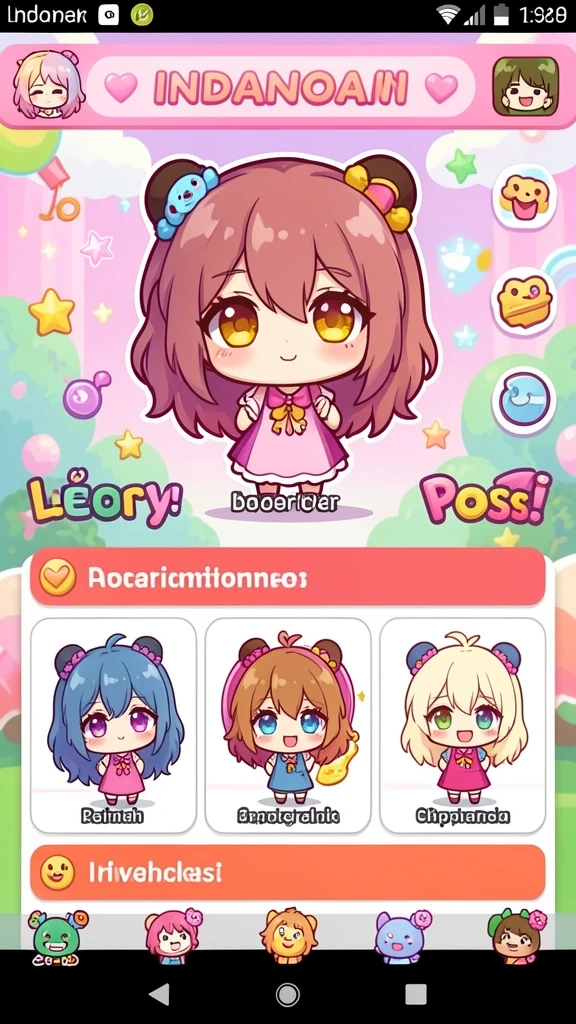Switch to the purple creature bottom tab

click(402, 937)
